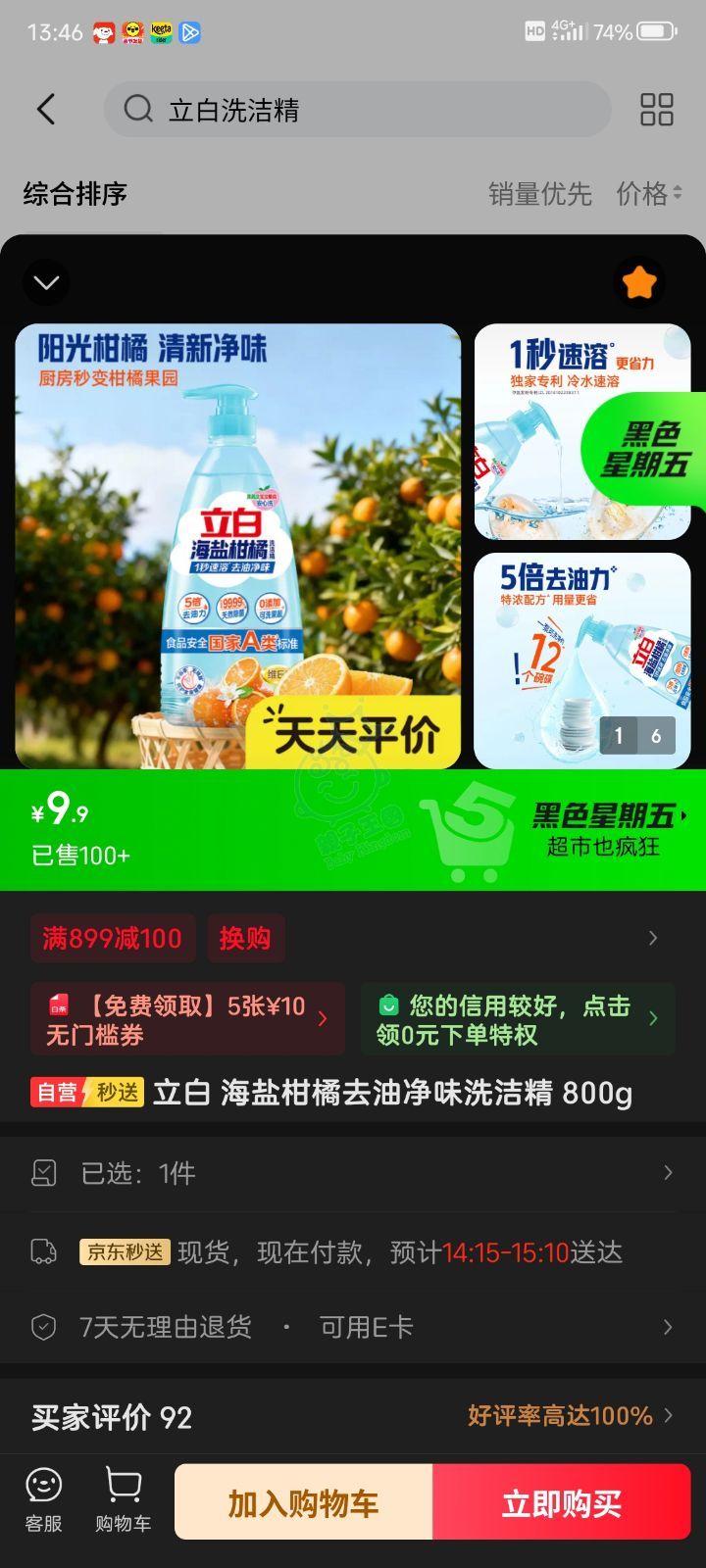
Task: Open the 领0元下单特权 credit offer
Action: pos(517,1019)
